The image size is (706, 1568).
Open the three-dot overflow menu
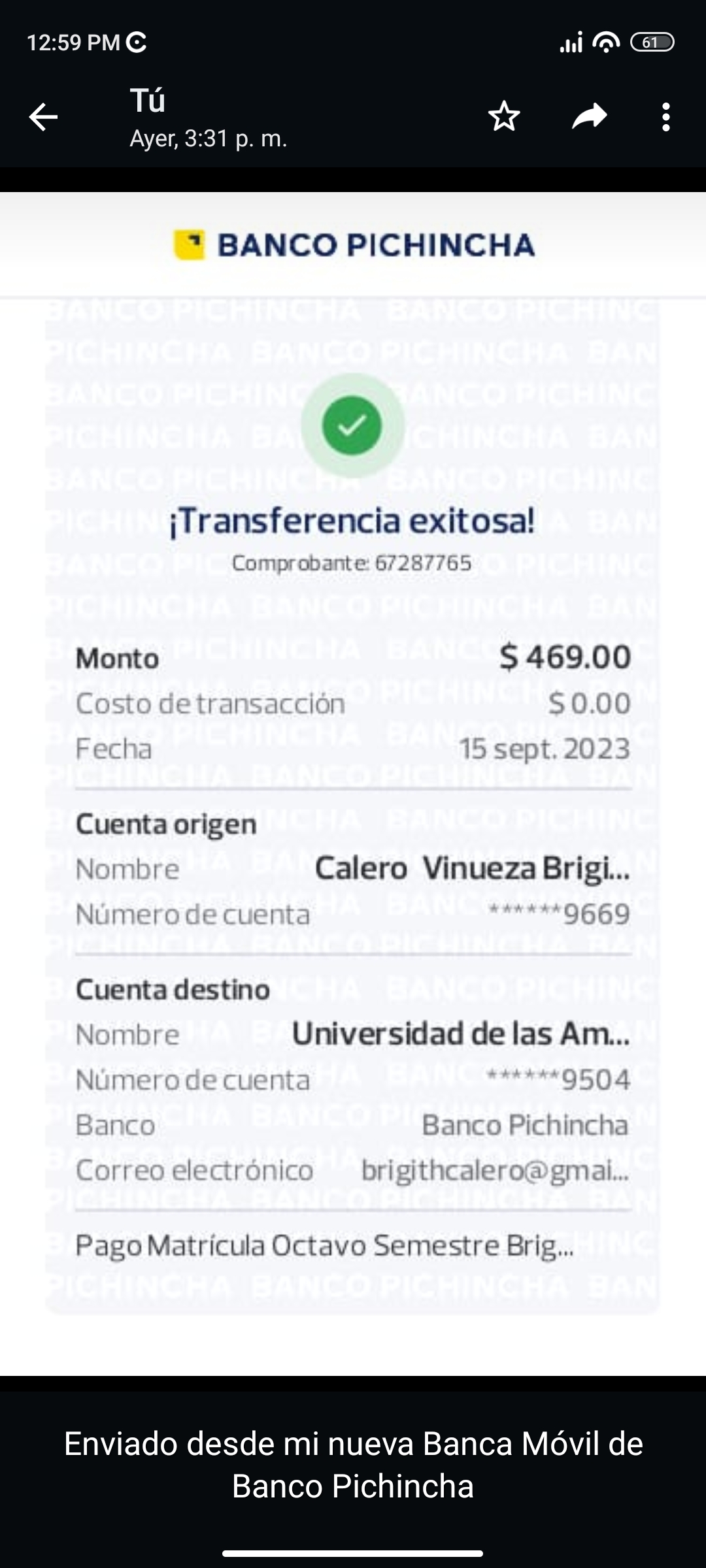[665, 117]
